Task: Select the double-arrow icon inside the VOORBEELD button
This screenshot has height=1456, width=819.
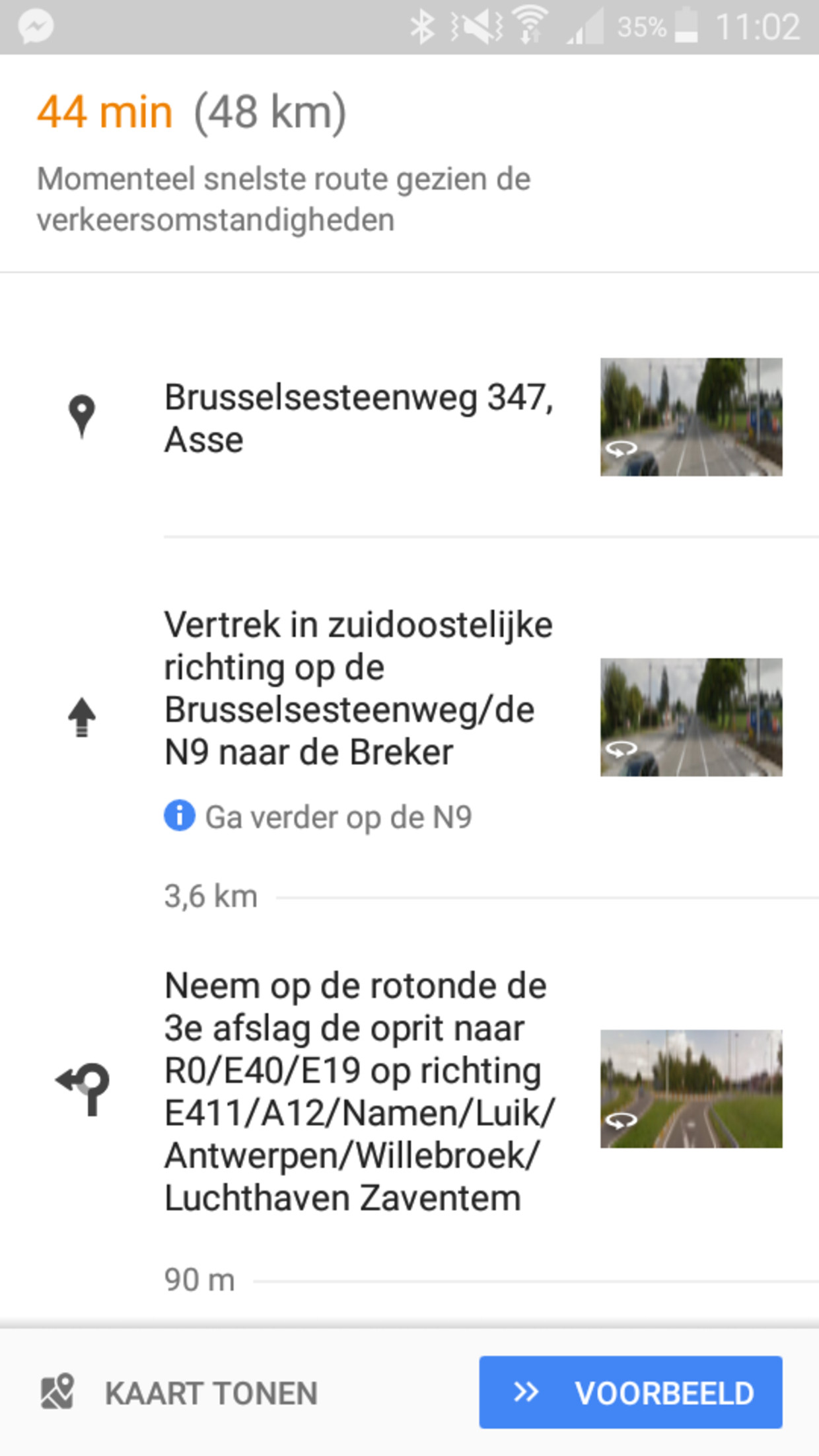Action: pos(526,1392)
